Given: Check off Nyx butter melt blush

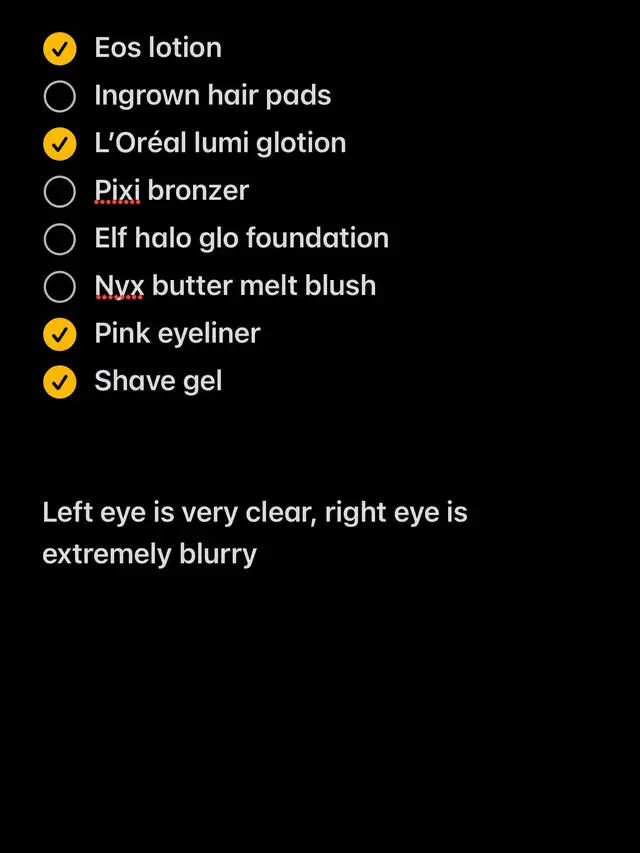Looking at the screenshot, I should pyautogui.click(x=60, y=287).
